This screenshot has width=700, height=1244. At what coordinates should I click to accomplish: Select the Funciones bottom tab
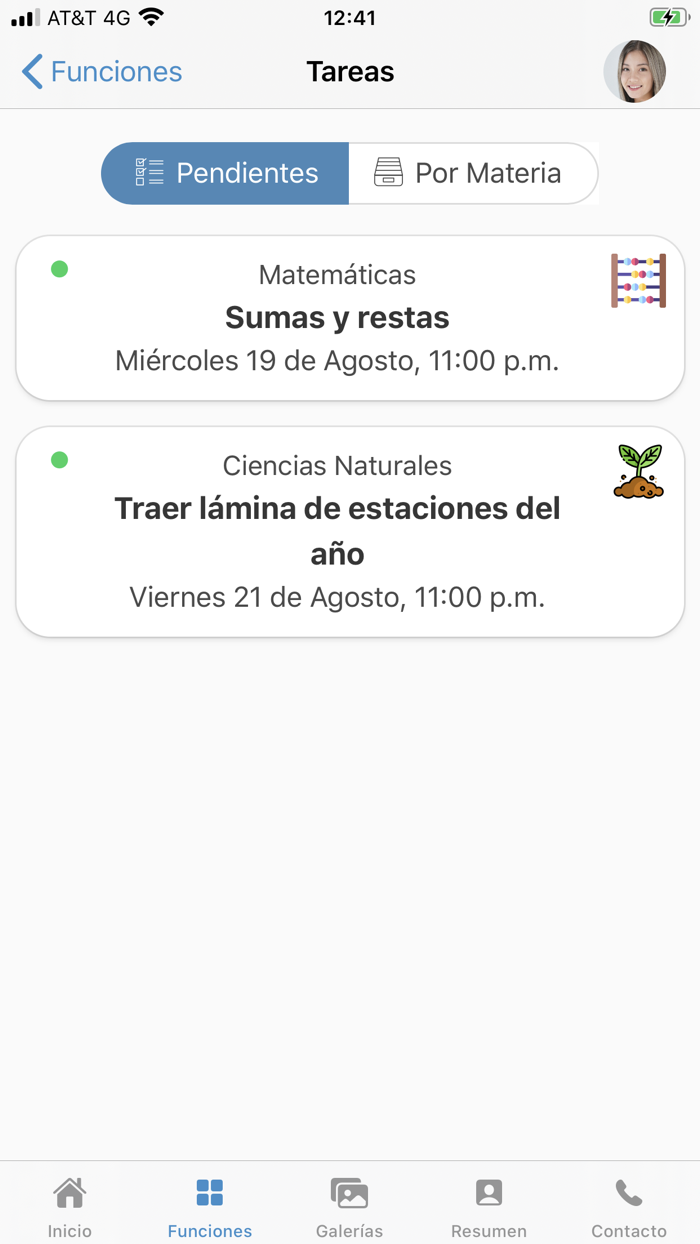tap(210, 1207)
